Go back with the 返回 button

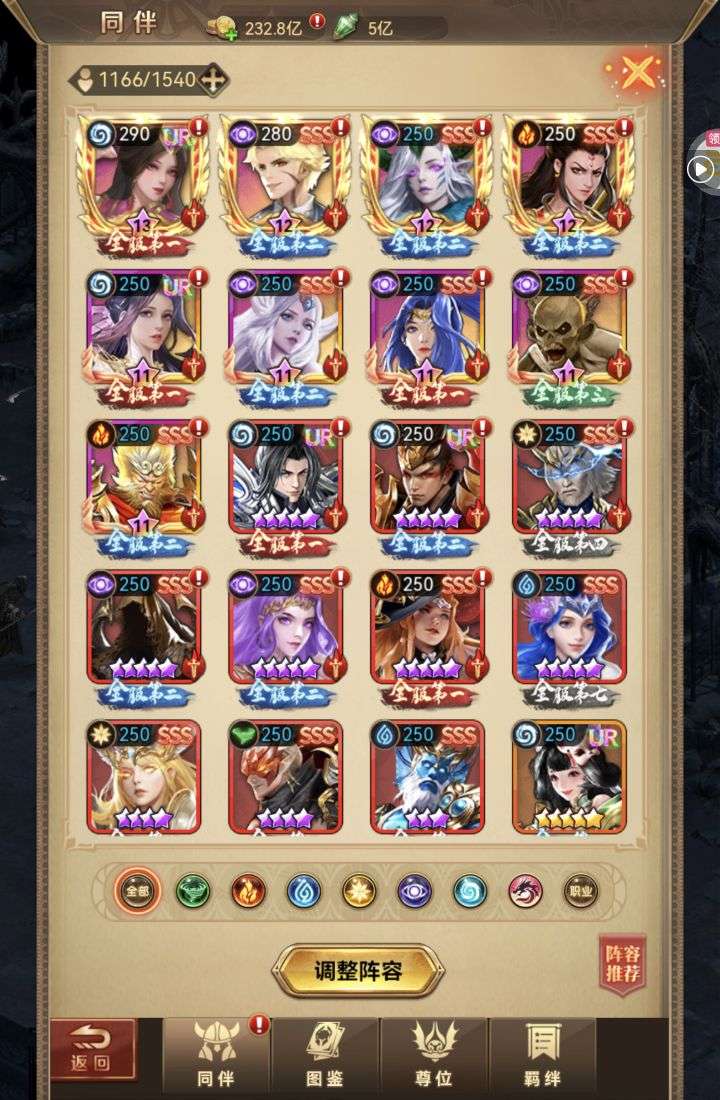point(93,1051)
